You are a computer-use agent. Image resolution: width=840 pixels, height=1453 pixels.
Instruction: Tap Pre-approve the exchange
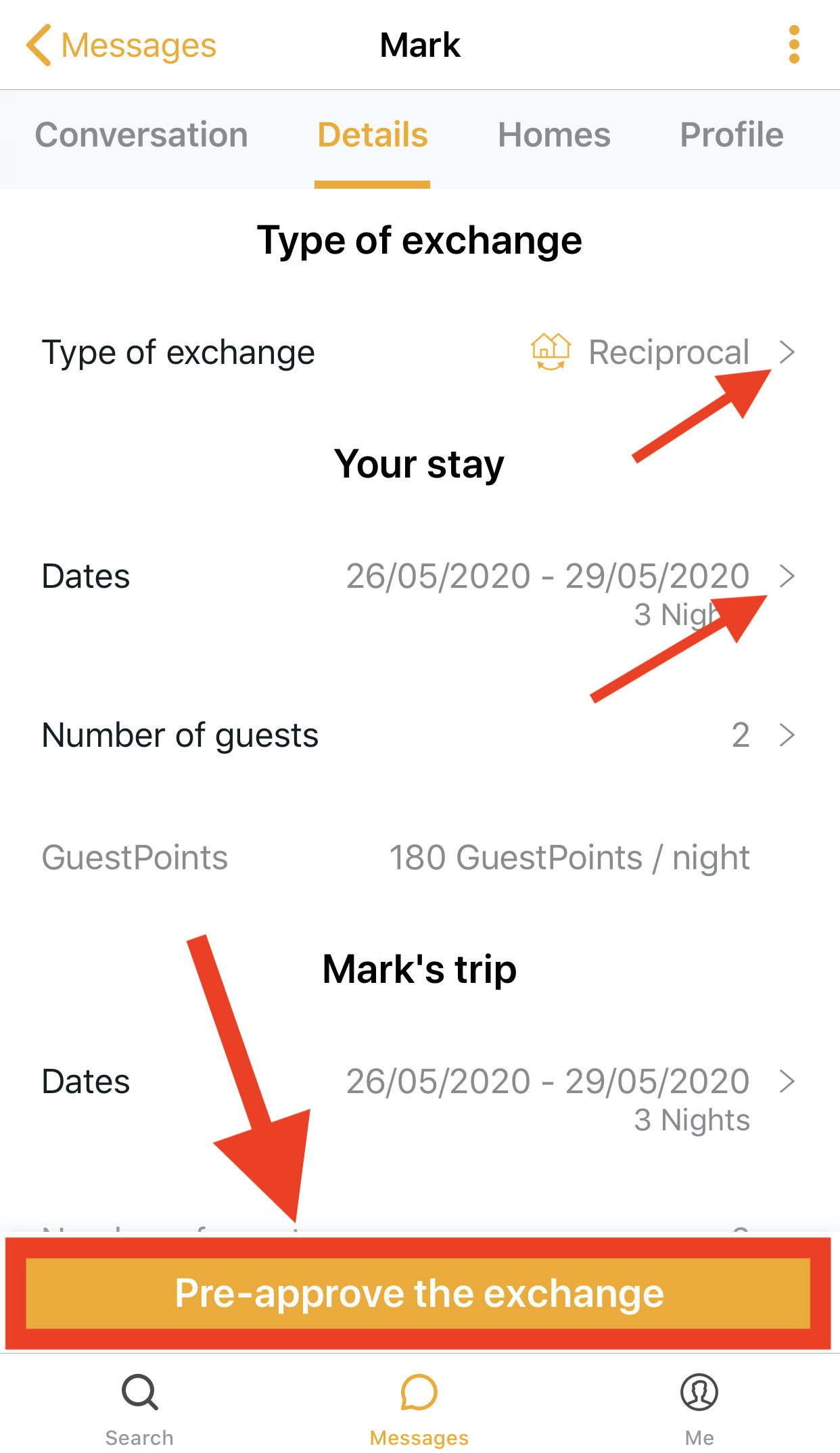[x=419, y=1294]
